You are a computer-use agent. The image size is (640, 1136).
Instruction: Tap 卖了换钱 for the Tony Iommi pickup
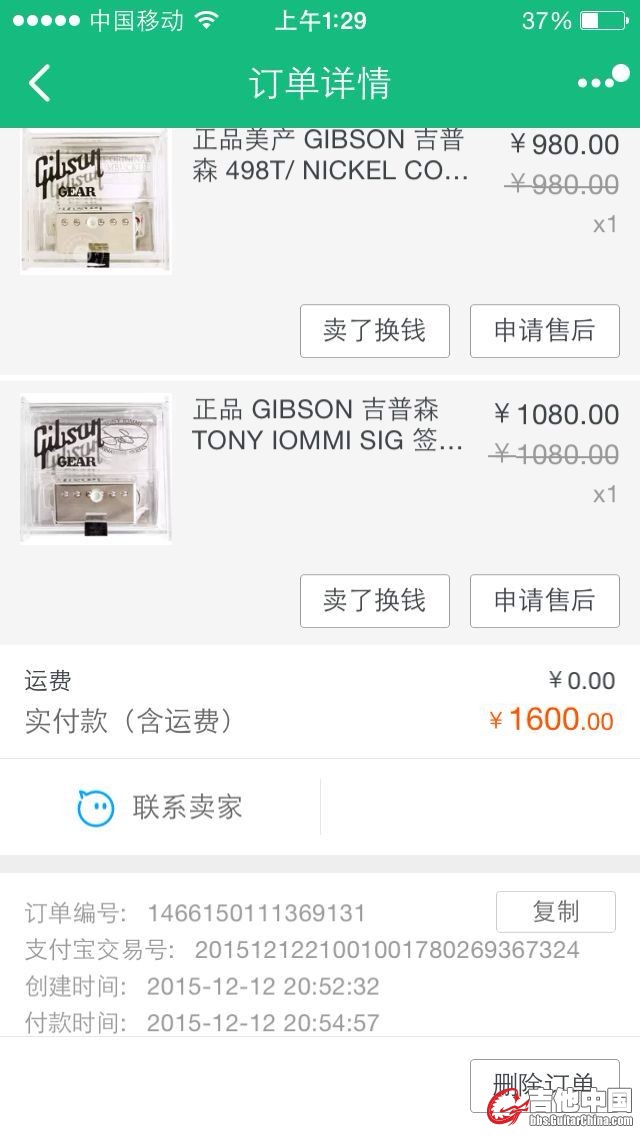(x=375, y=601)
